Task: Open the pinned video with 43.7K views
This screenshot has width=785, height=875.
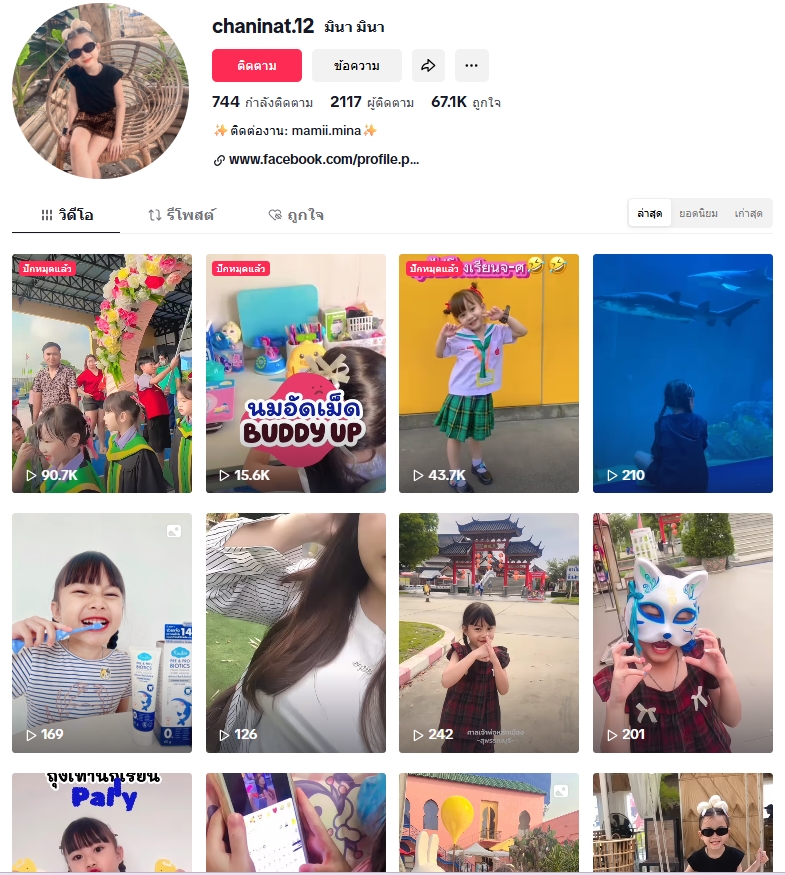Action: (x=489, y=373)
